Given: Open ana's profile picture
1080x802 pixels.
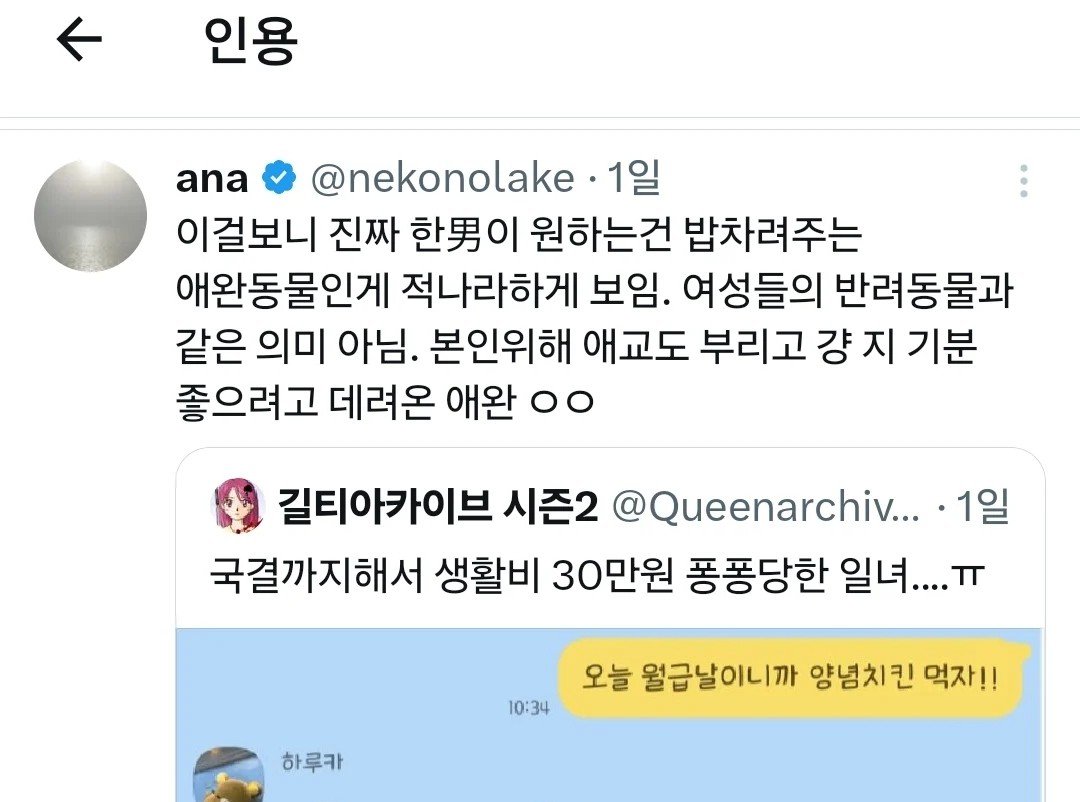Looking at the screenshot, I should [90, 215].
